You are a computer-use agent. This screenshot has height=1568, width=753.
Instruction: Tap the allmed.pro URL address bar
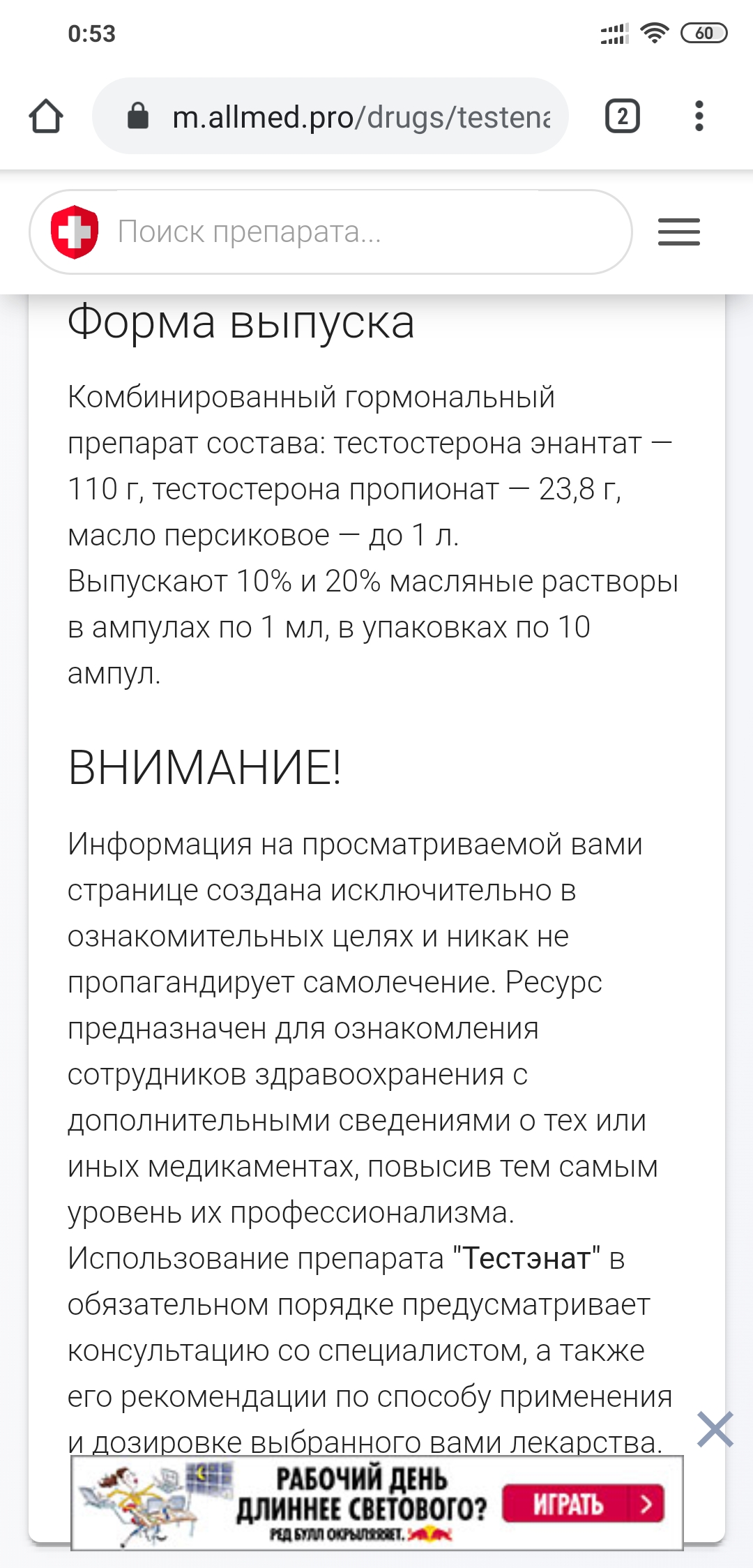[x=330, y=116]
